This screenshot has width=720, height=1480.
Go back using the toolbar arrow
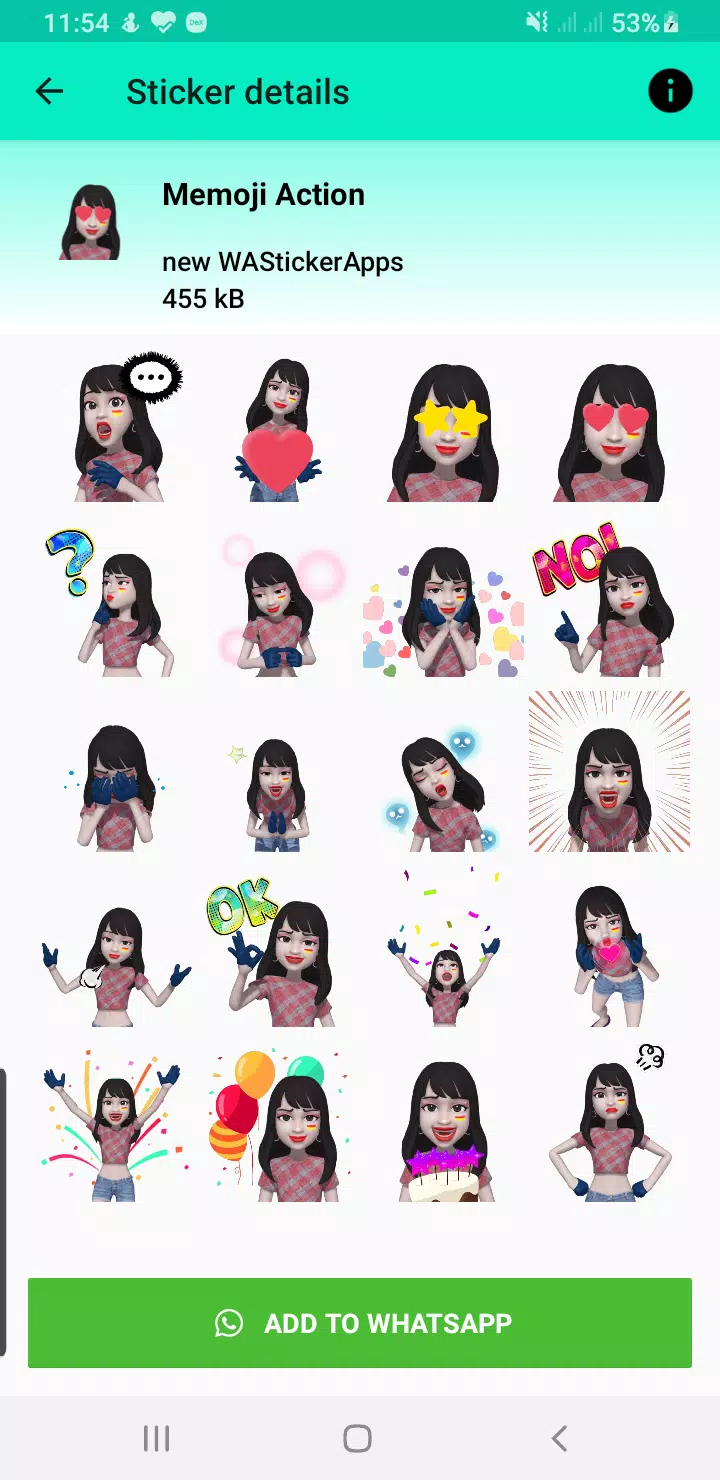[x=49, y=92]
